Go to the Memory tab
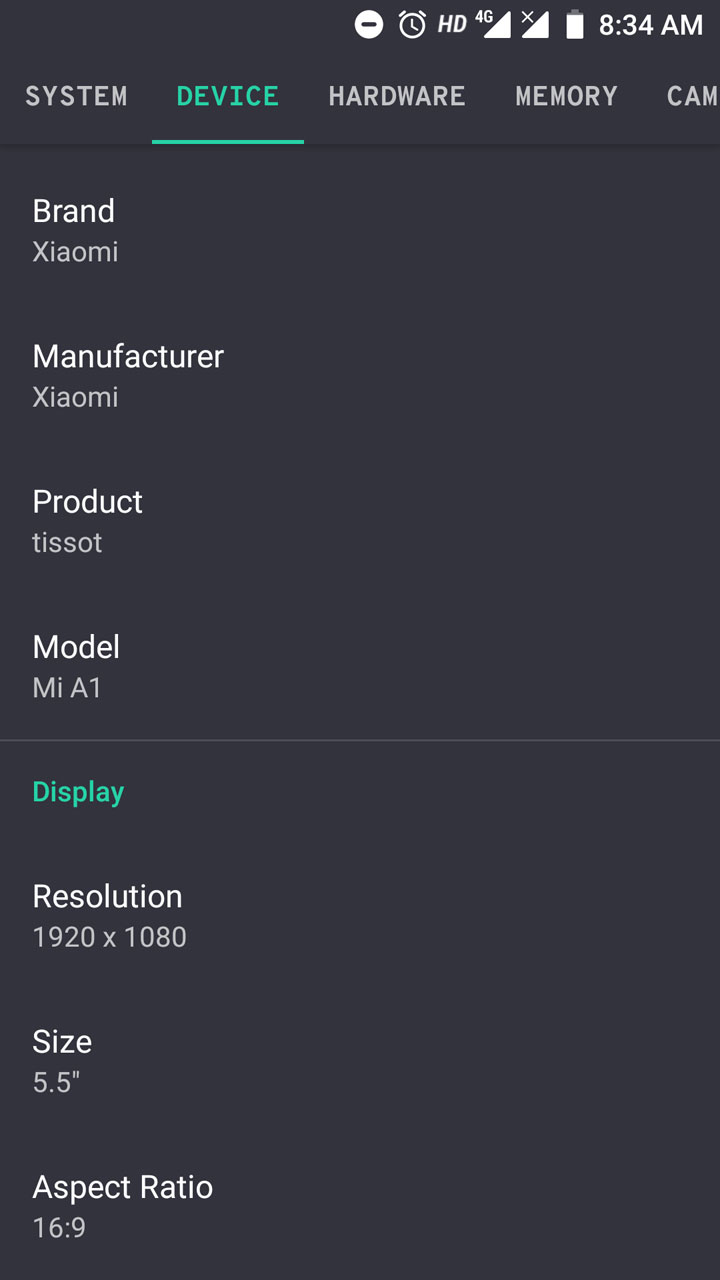This screenshot has width=720, height=1280. click(566, 96)
